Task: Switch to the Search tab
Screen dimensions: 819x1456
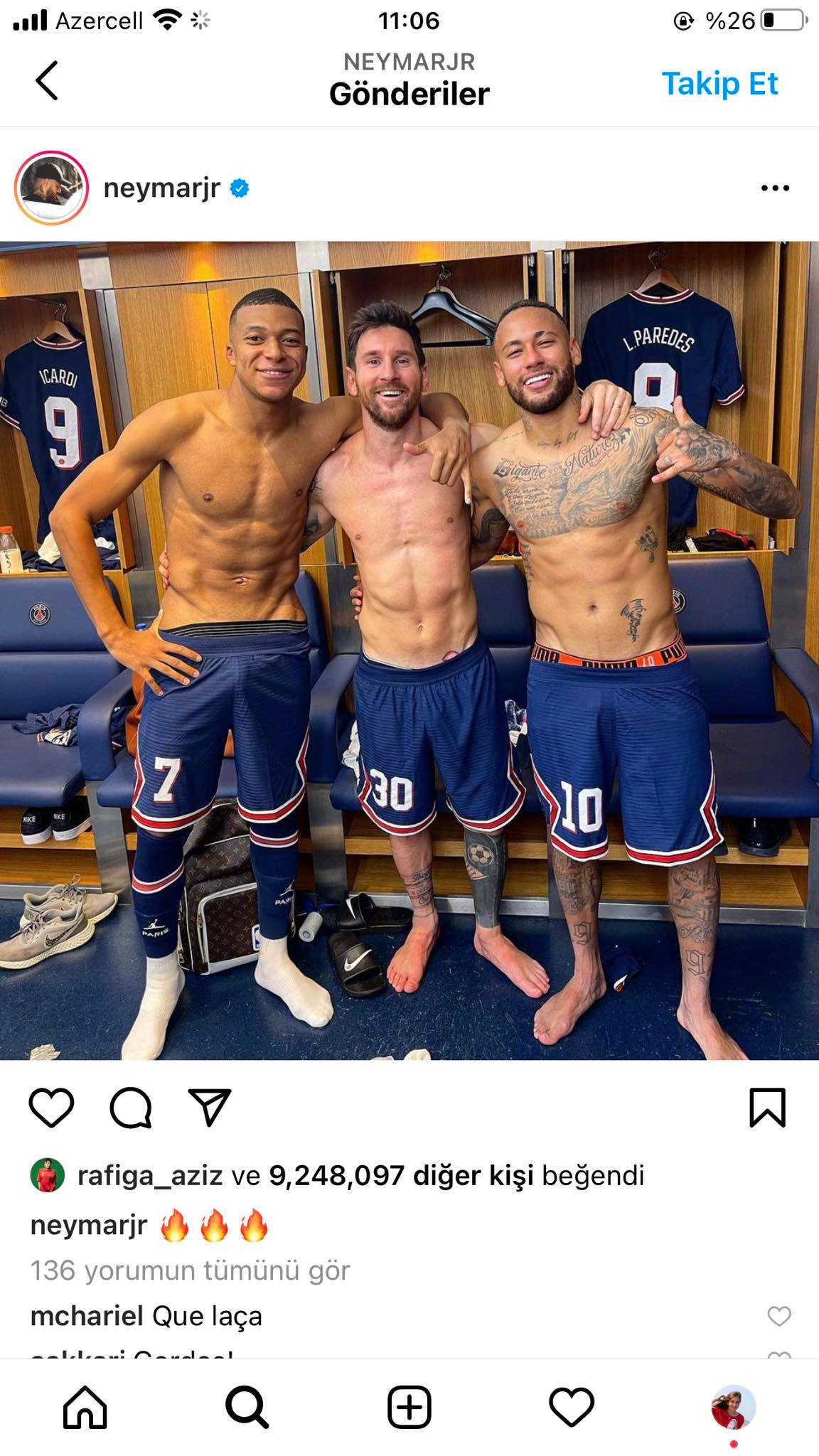Action: coord(247,1407)
